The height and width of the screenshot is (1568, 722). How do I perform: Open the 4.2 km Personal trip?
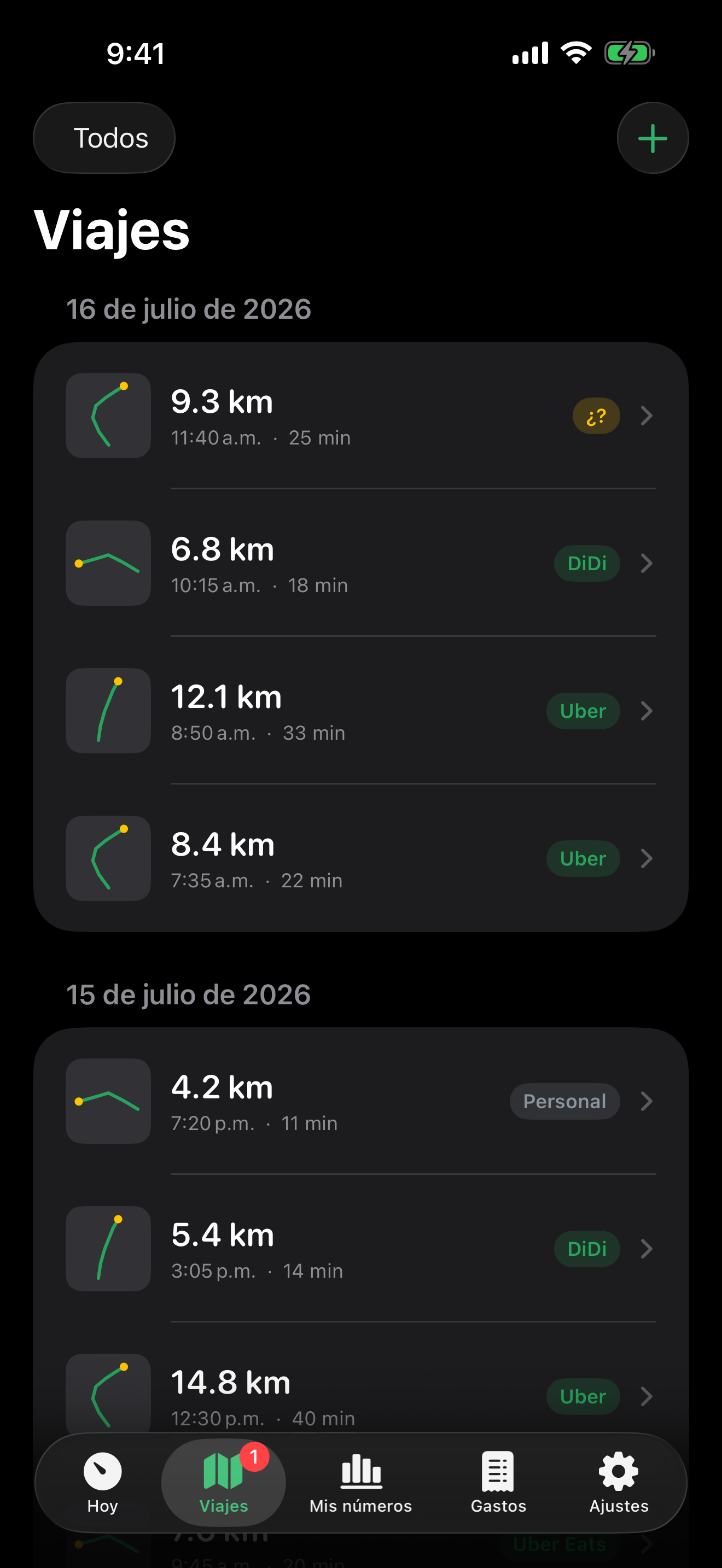tap(361, 1101)
